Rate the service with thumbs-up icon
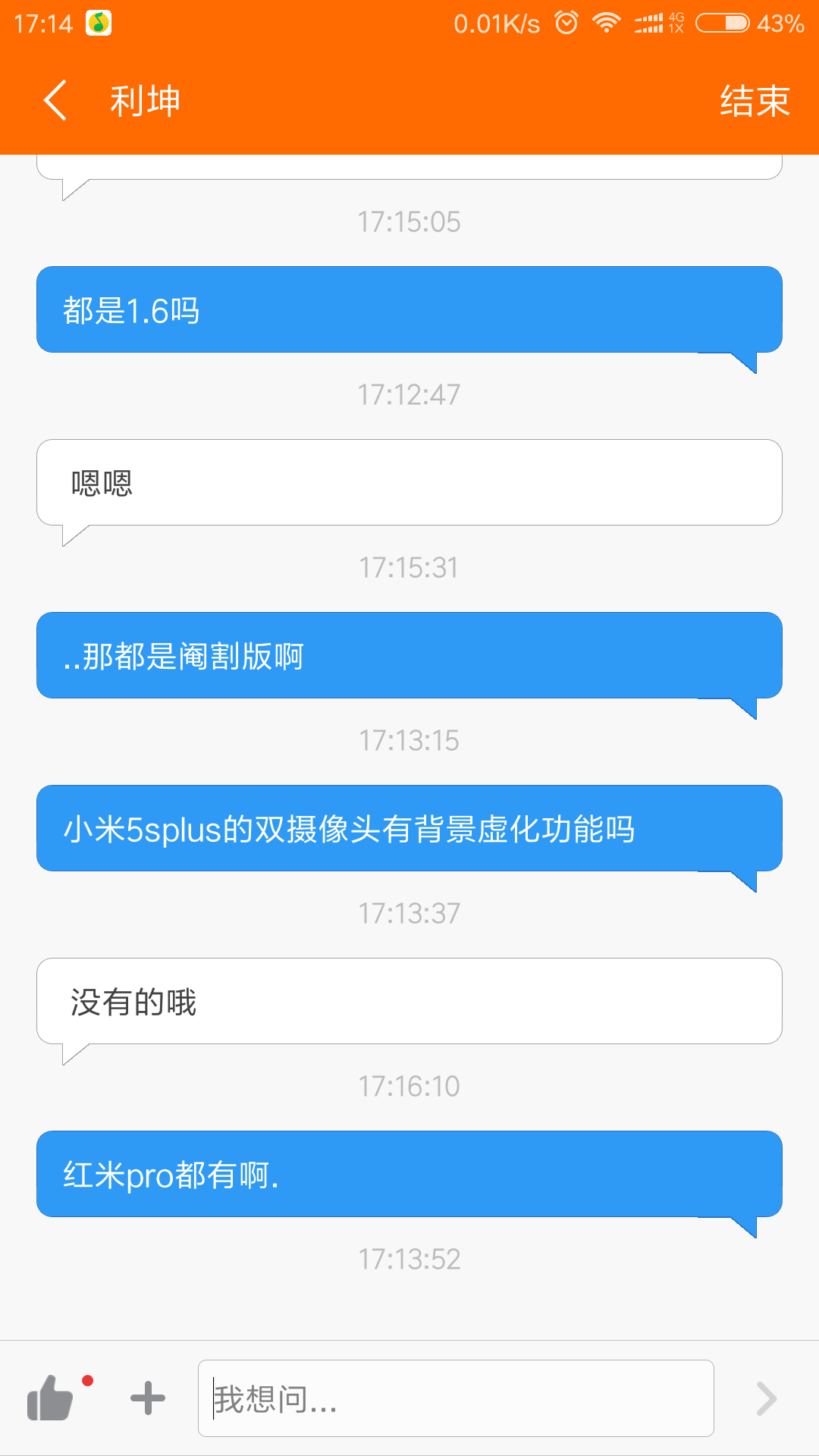Viewport: 819px width, 1456px height. pyautogui.click(x=51, y=1398)
